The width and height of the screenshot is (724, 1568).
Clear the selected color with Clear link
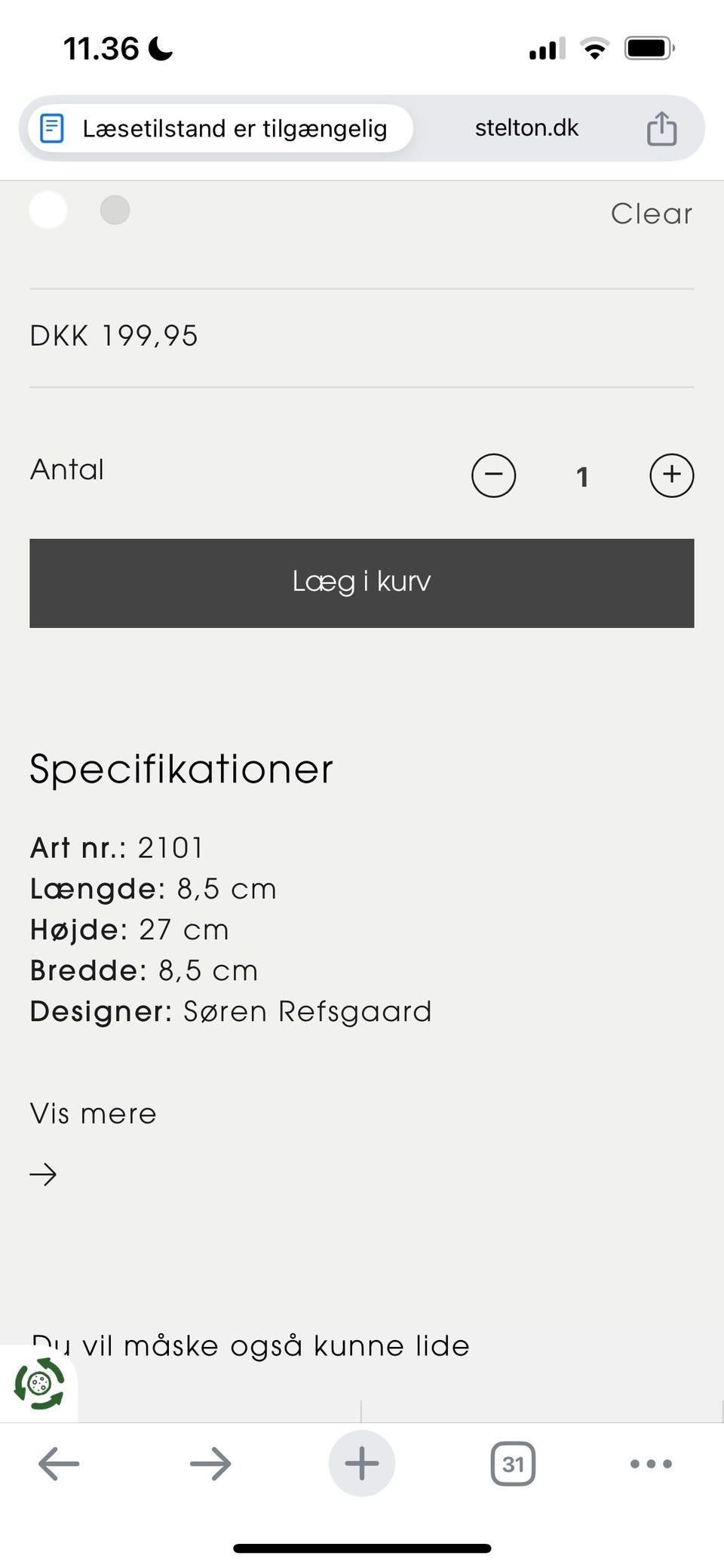(652, 214)
